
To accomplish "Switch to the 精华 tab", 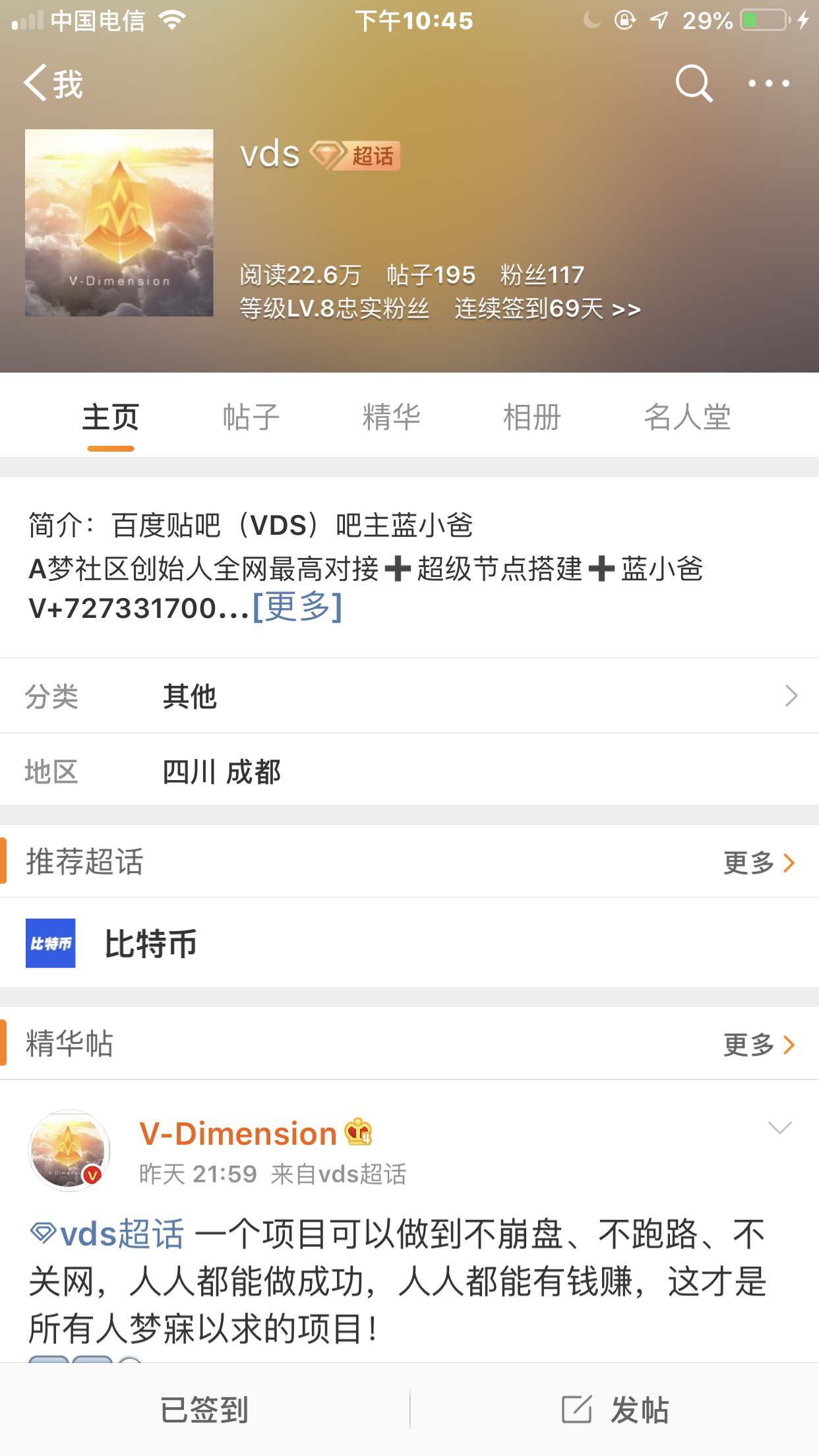I will pos(391,417).
